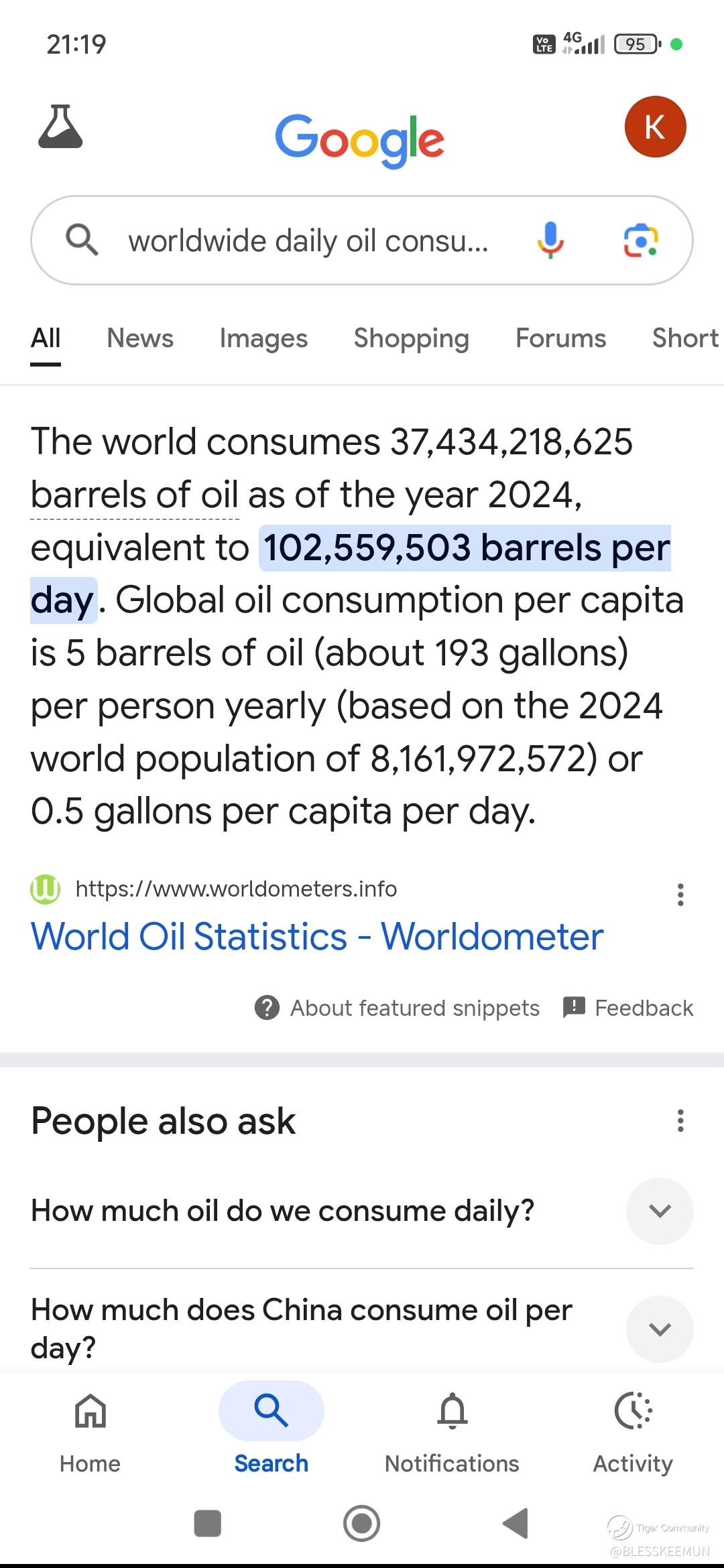The height and width of the screenshot is (1568, 724).
Task: Open Search Labs flask icon
Action: tap(60, 127)
